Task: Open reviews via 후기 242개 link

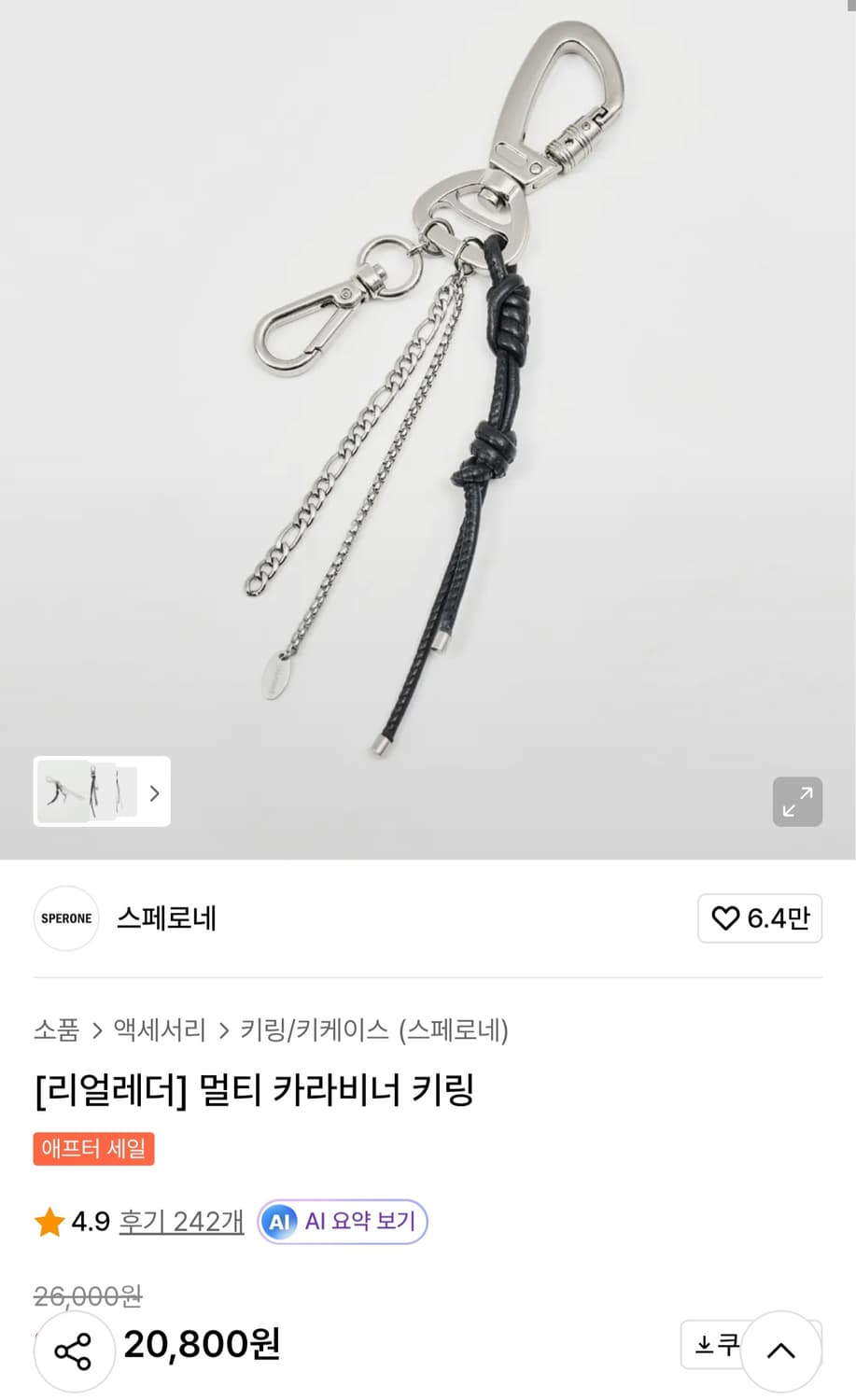Action: pyautogui.click(x=180, y=1220)
